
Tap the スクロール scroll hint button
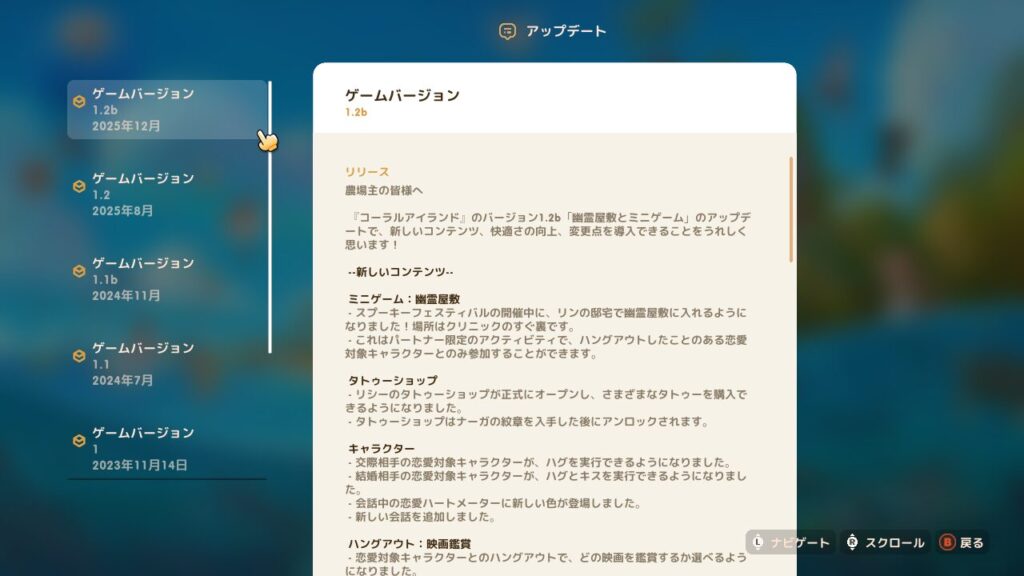[x=884, y=543]
